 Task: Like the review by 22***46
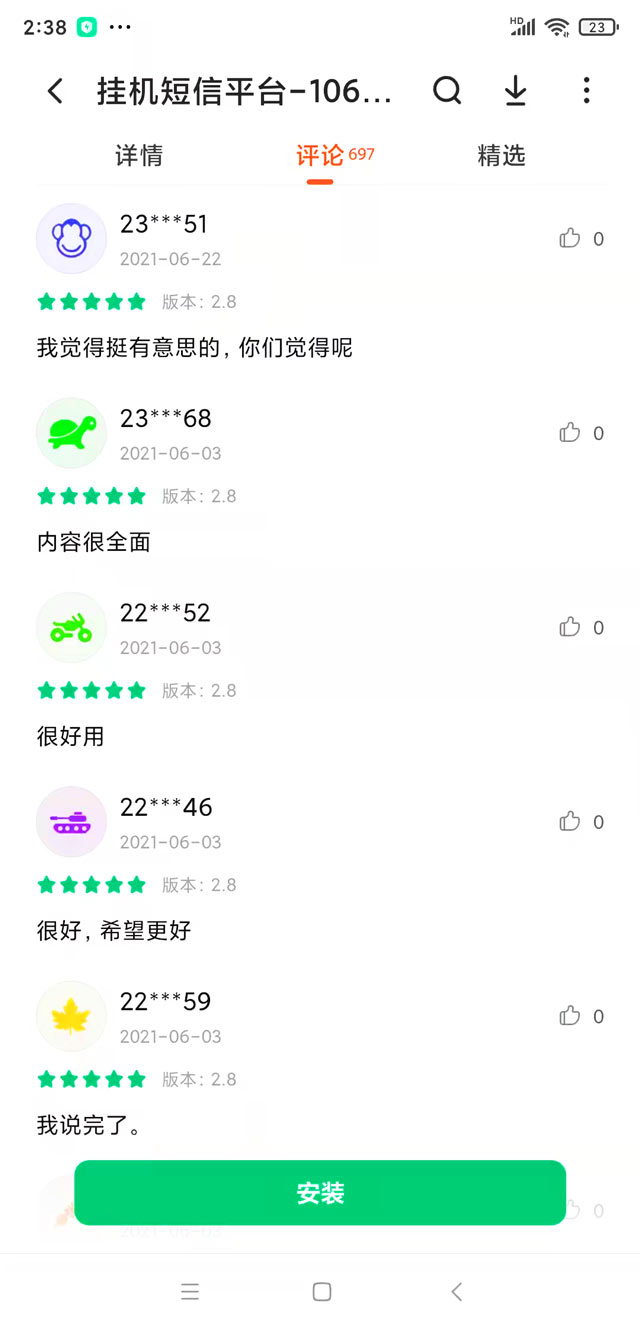click(570, 822)
